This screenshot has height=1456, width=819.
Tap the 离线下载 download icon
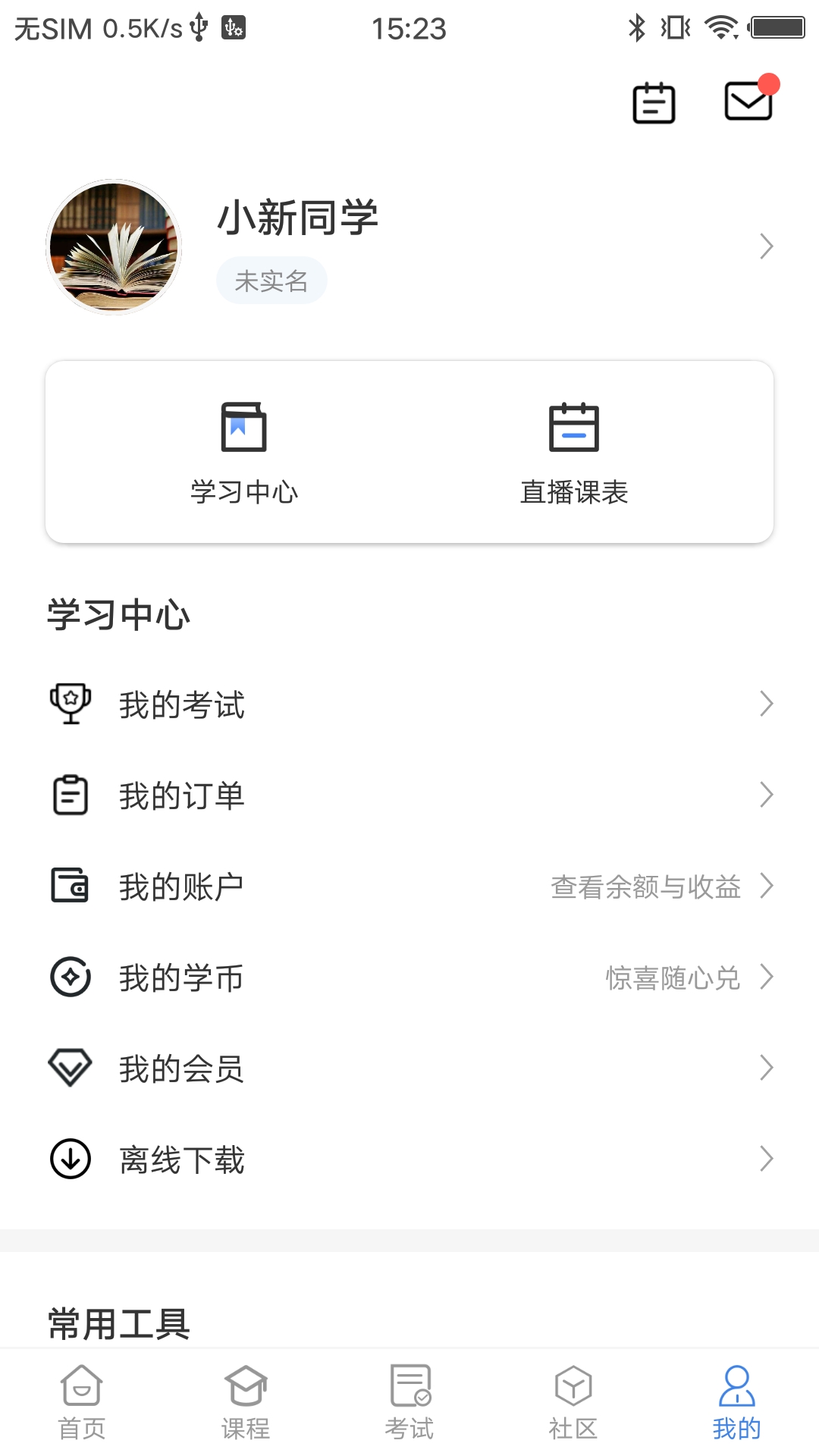point(71,1159)
